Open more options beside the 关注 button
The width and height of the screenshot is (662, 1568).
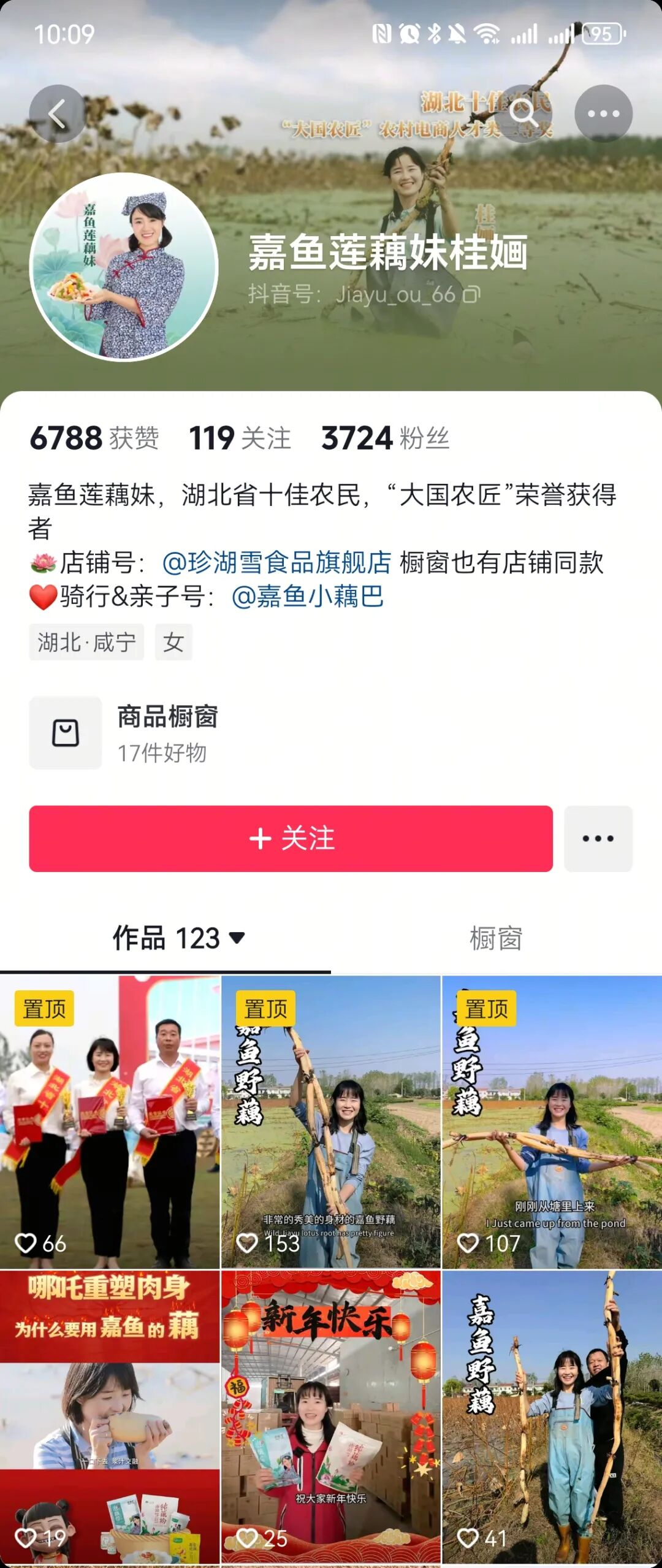[598, 838]
